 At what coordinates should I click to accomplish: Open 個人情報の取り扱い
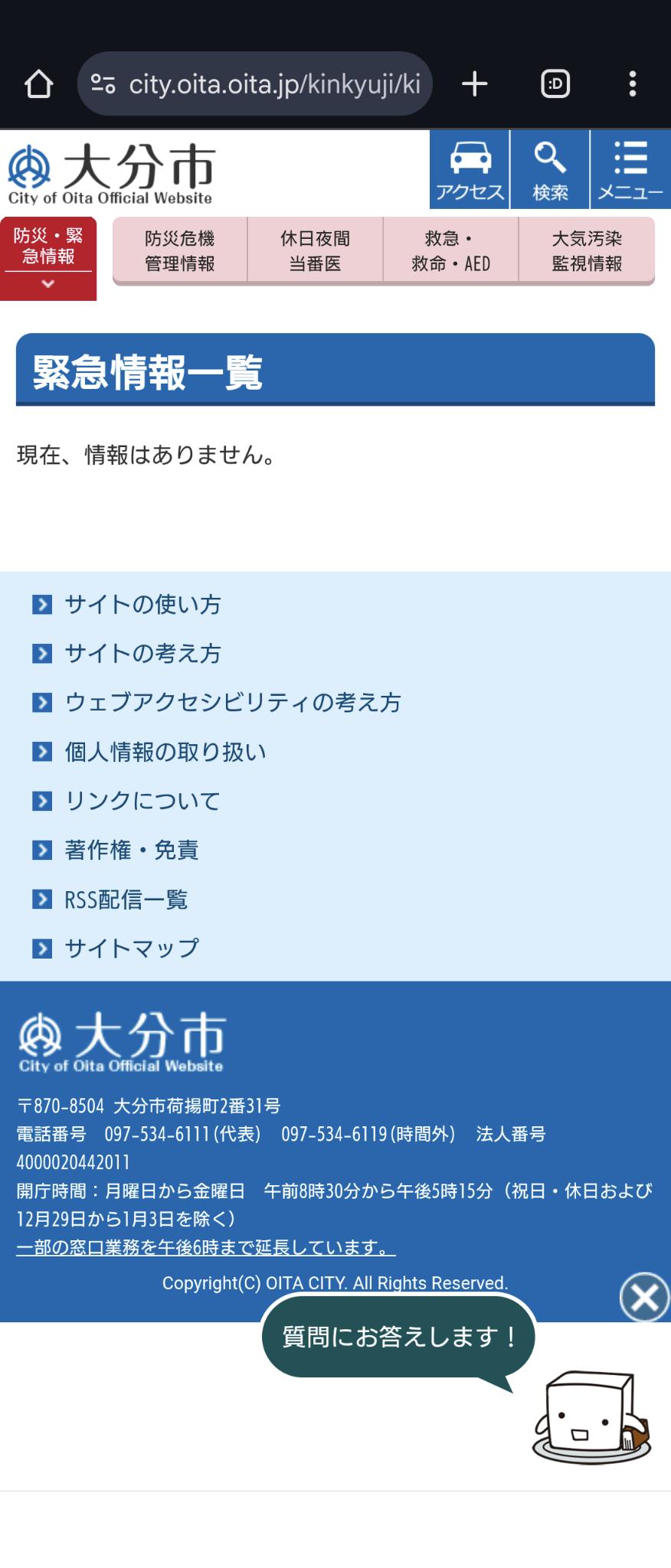(165, 752)
